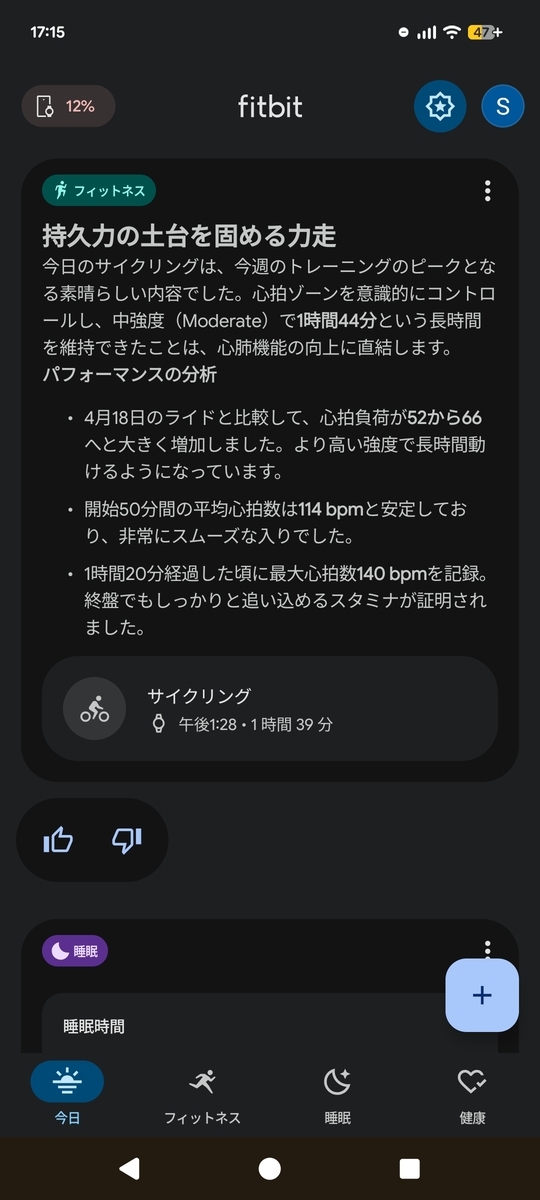The height and width of the screenshot is (1200, 540).
Task: Tap the plus floating action button
Action: 482,995
